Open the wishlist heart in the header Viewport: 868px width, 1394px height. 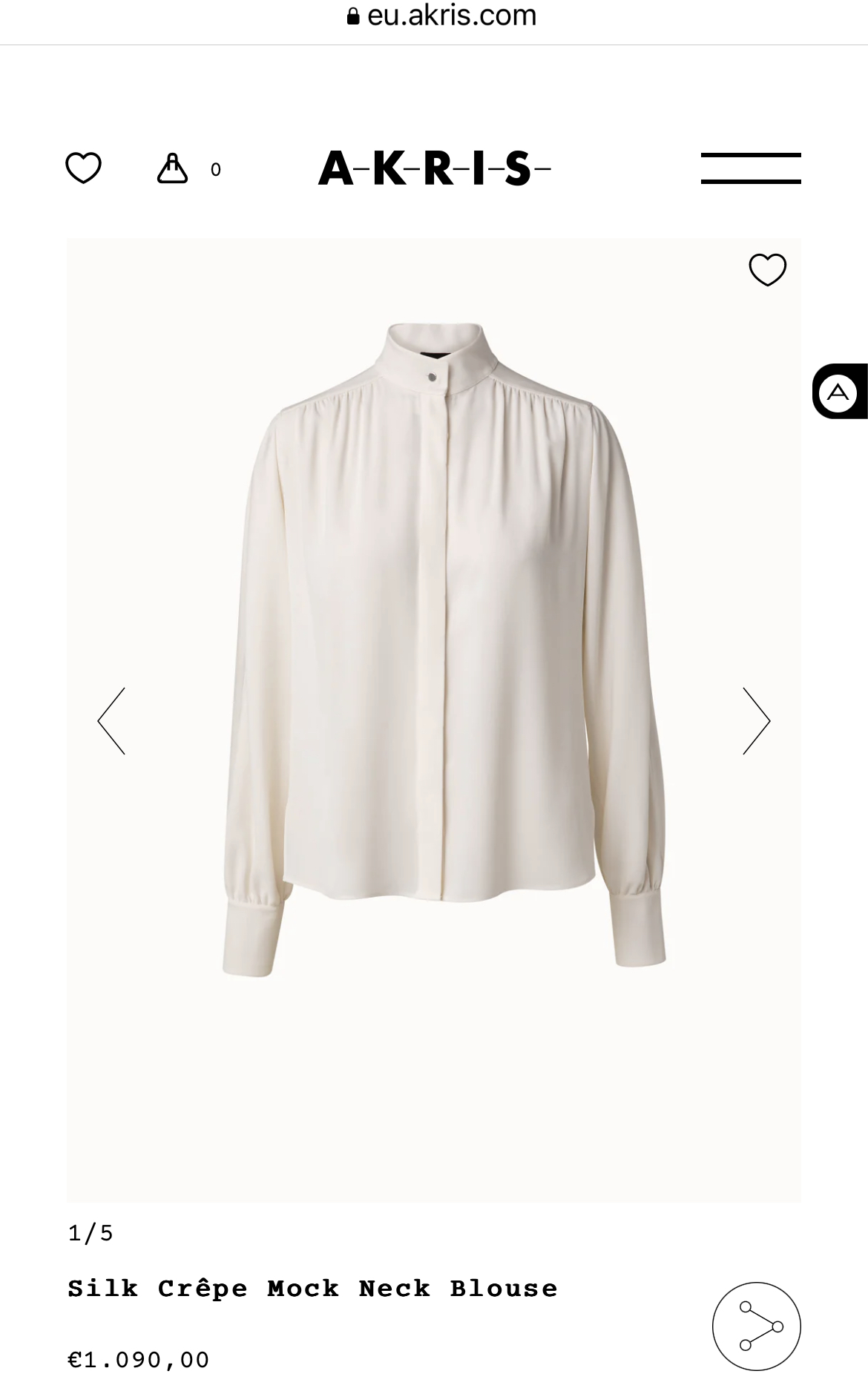tap(83, 168)
